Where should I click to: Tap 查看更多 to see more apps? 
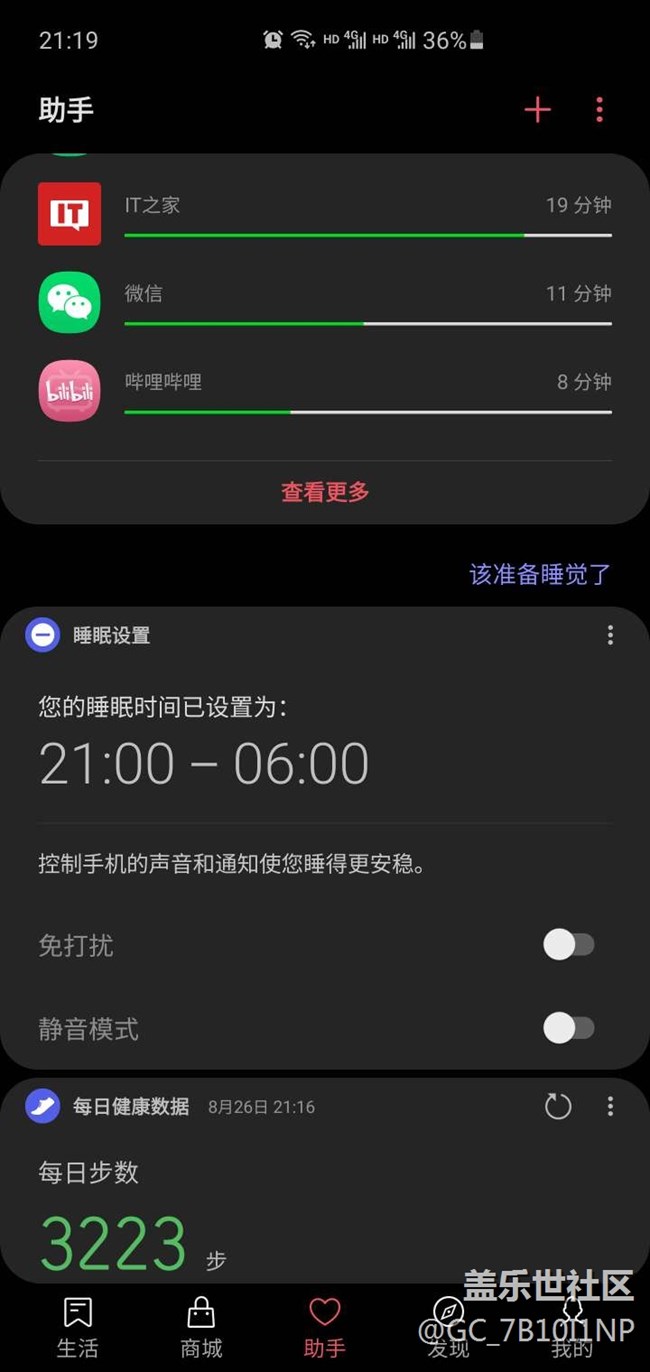(x=325, y=492)
